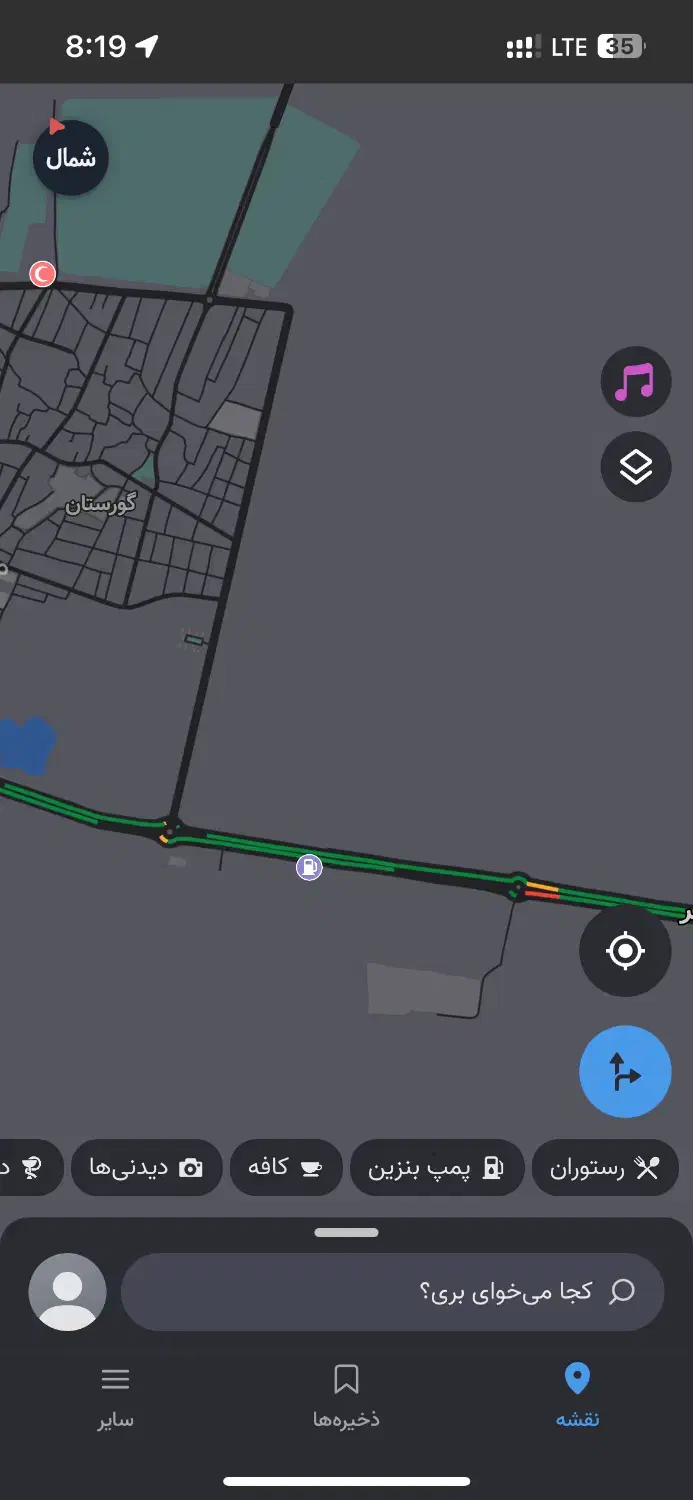Open the map layers selector

pyautogui.click(x=635, y=466)
